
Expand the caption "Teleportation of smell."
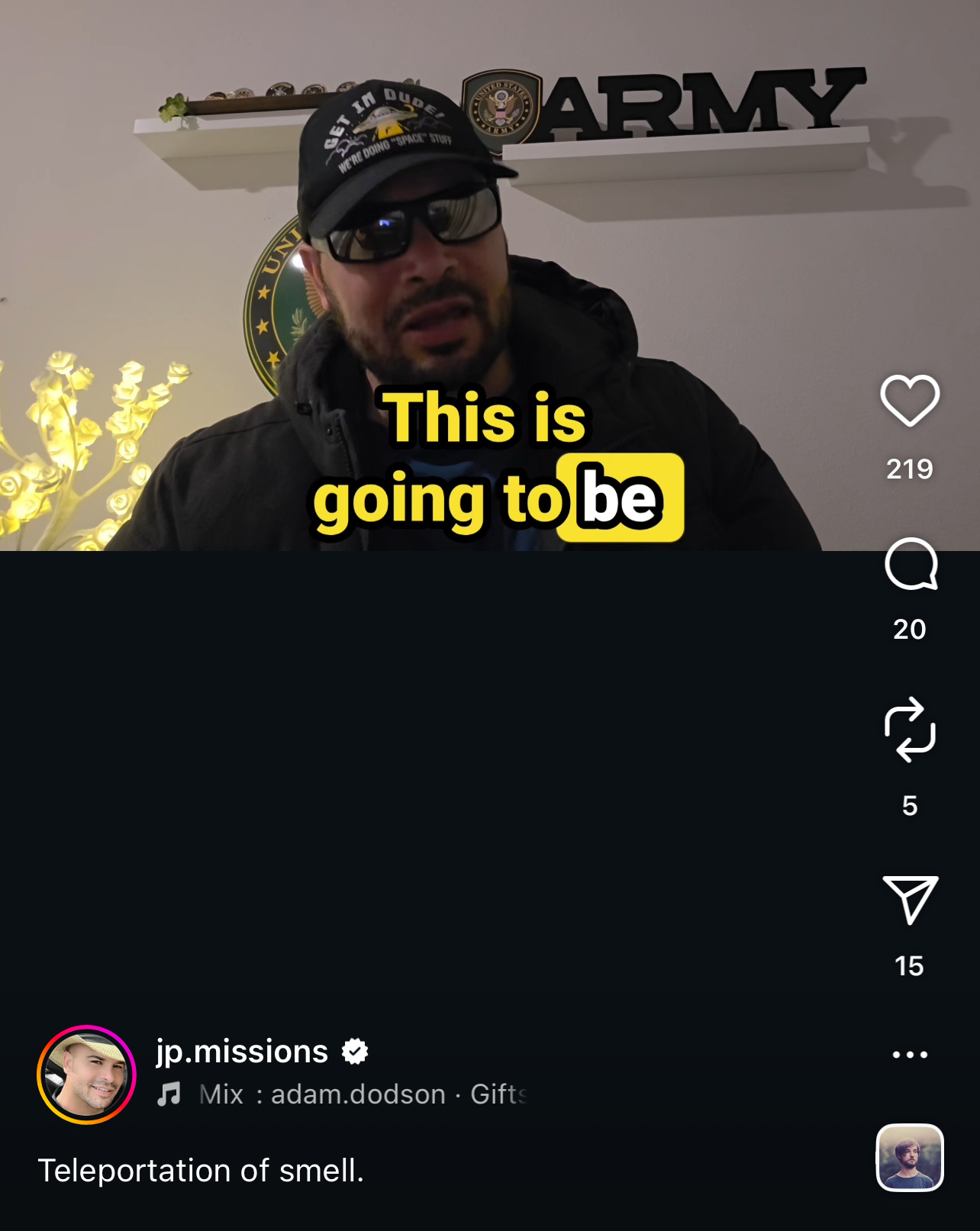[x=201, y=1170]
